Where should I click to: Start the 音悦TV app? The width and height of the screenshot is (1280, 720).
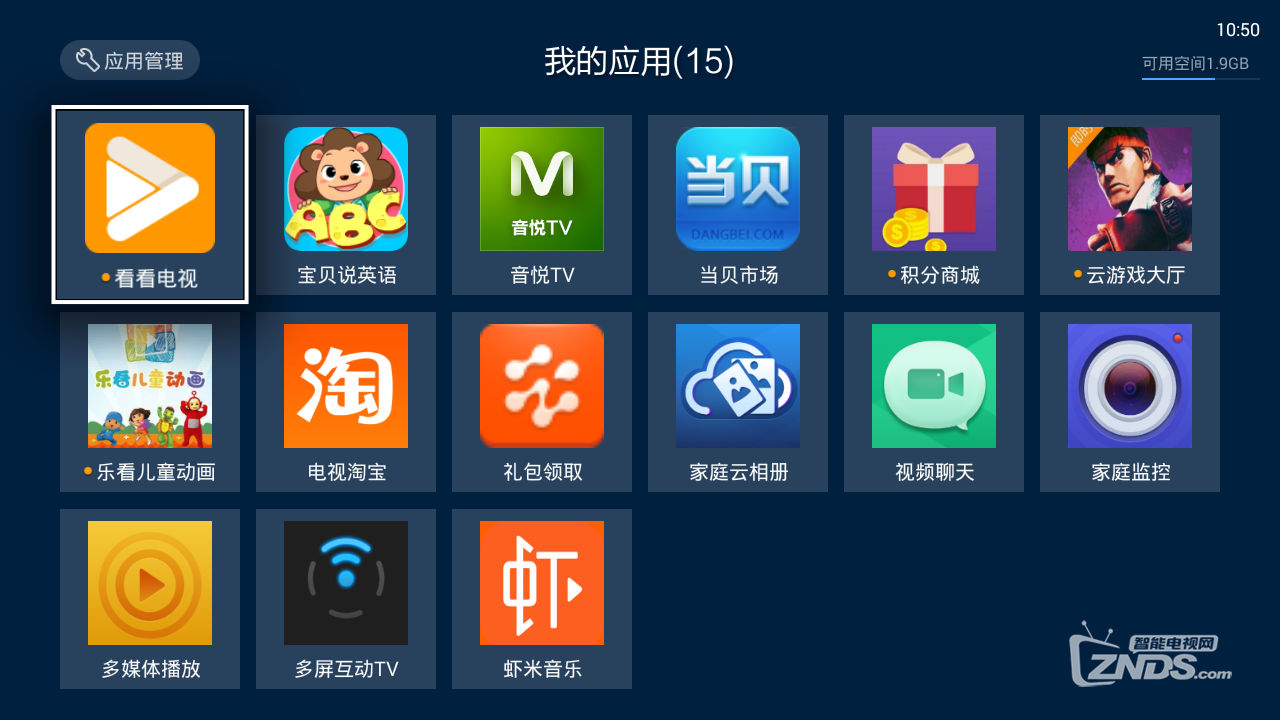click(542, 204)
